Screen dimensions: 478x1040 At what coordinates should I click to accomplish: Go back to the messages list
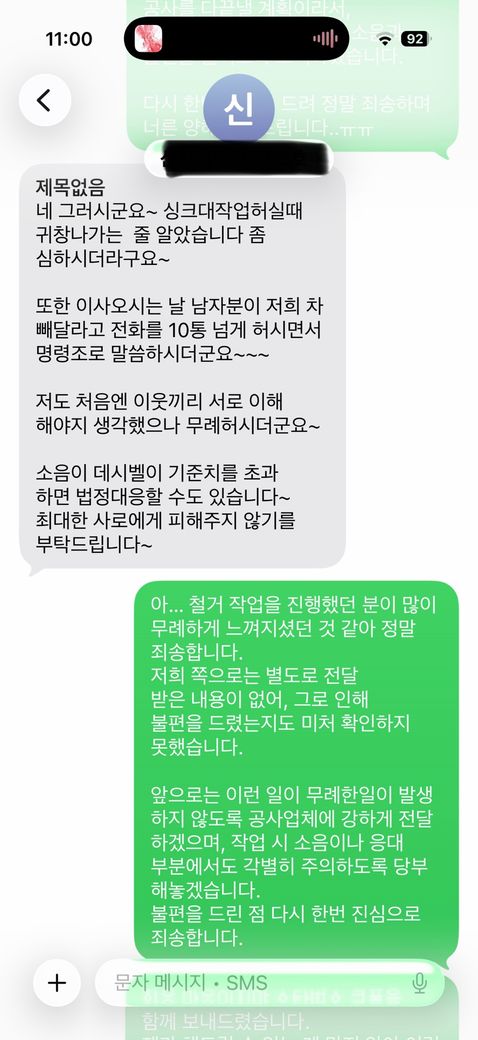(44, 100)
